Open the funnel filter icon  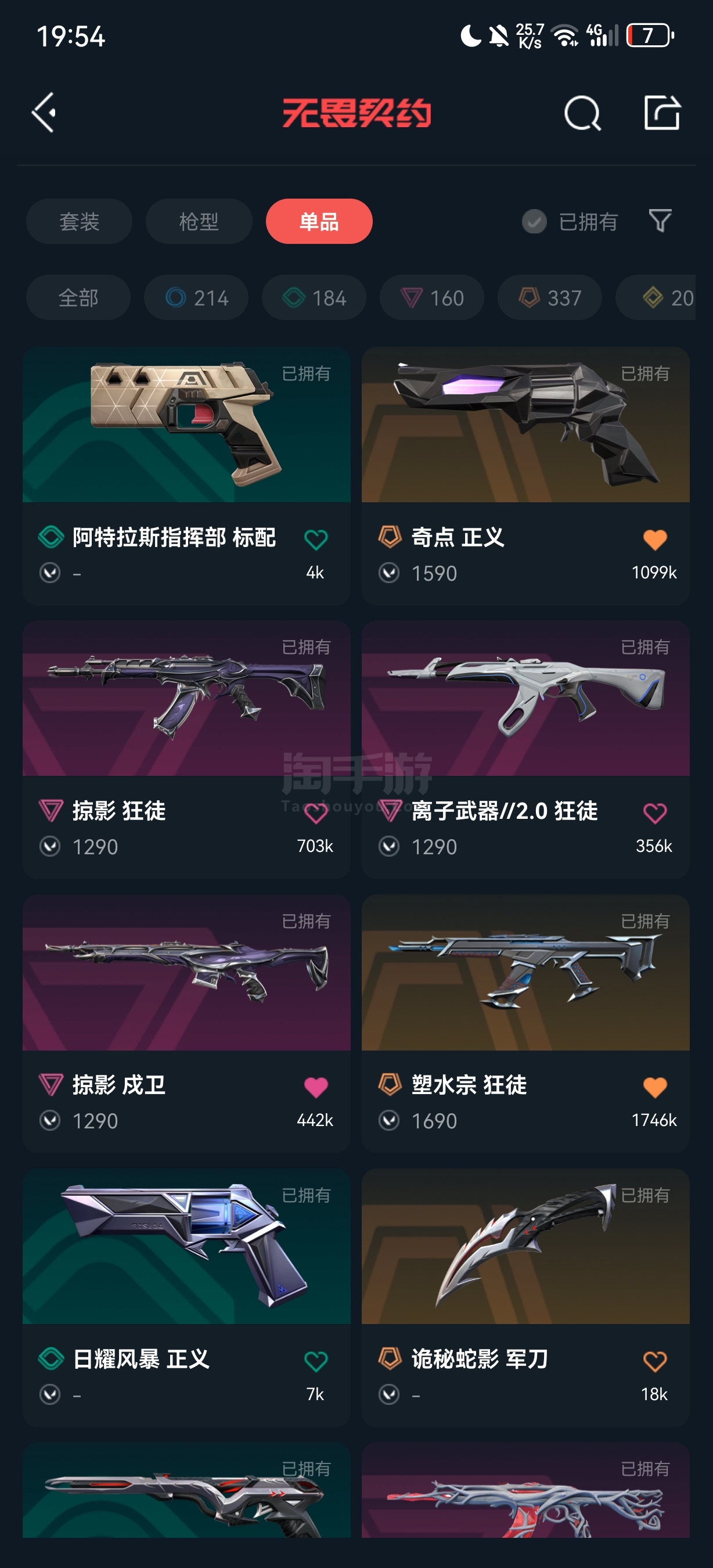[x=660, y=220]
